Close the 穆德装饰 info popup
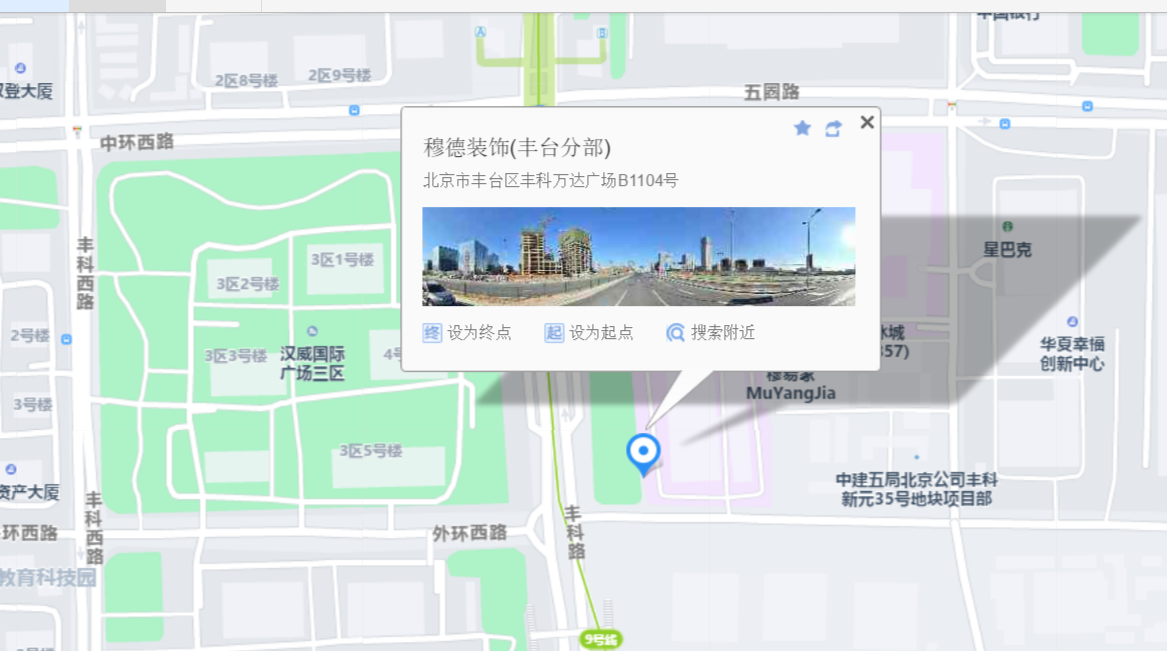 867,122
